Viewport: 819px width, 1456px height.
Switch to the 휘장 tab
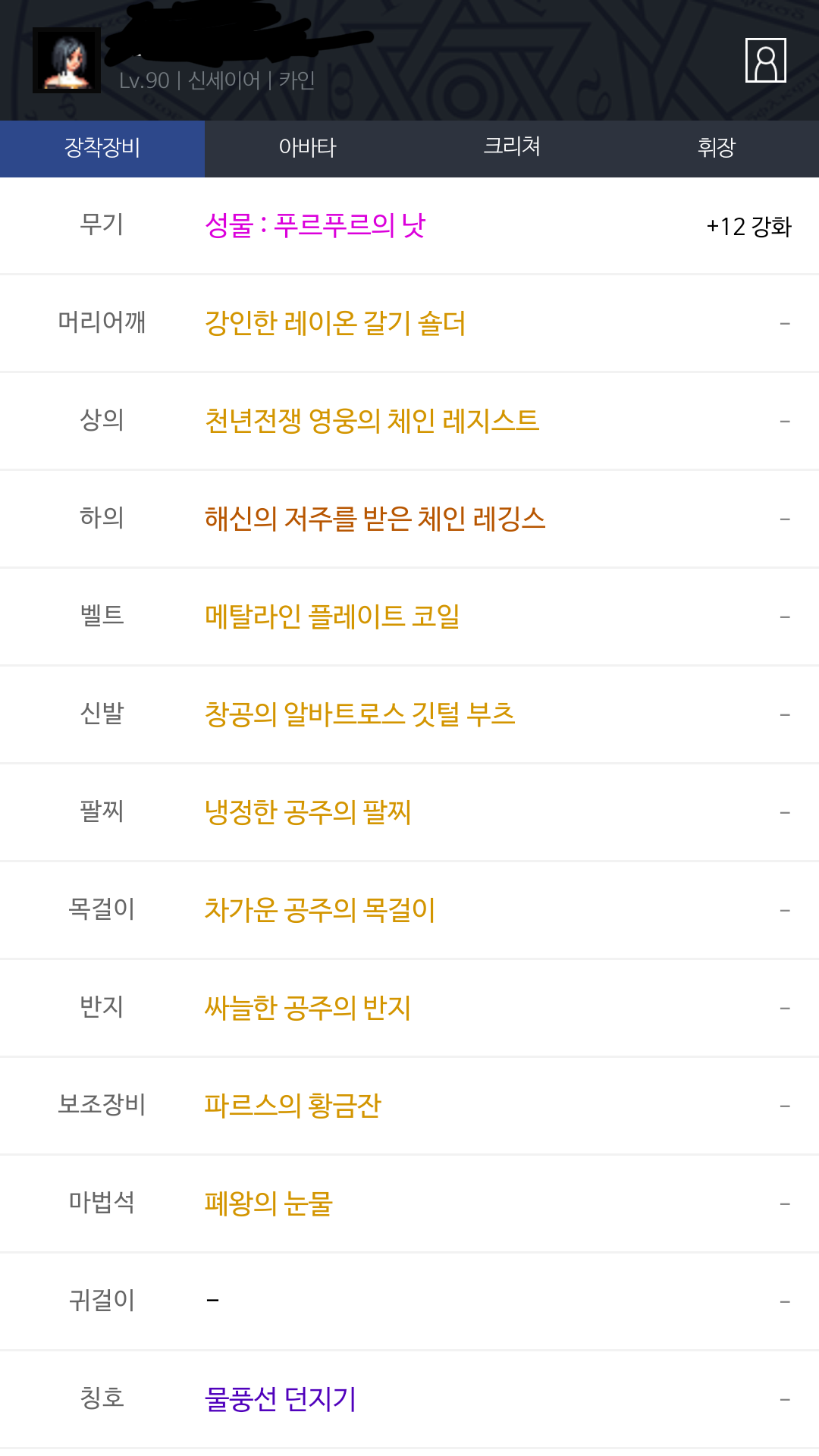click(717, 149)
